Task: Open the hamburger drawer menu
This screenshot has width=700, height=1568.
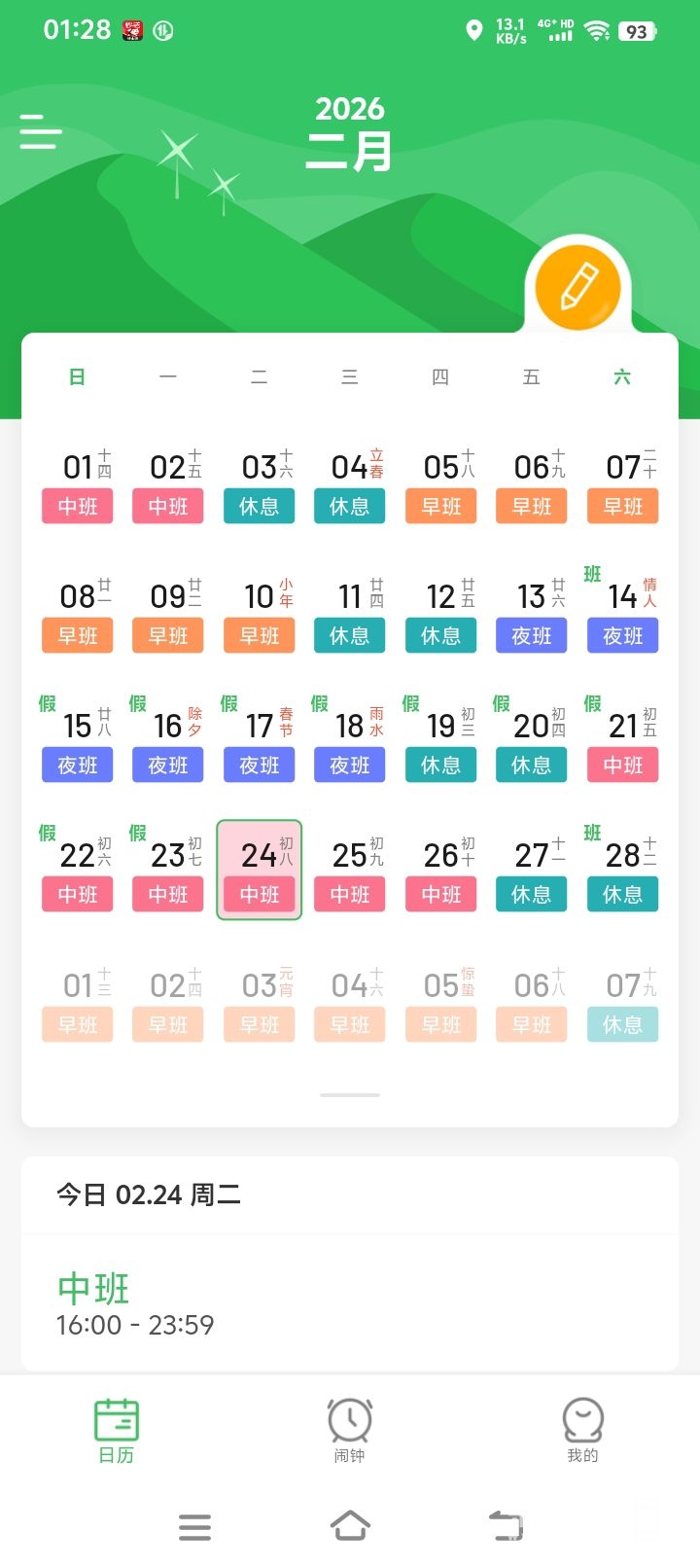Action: pos(41,131)
